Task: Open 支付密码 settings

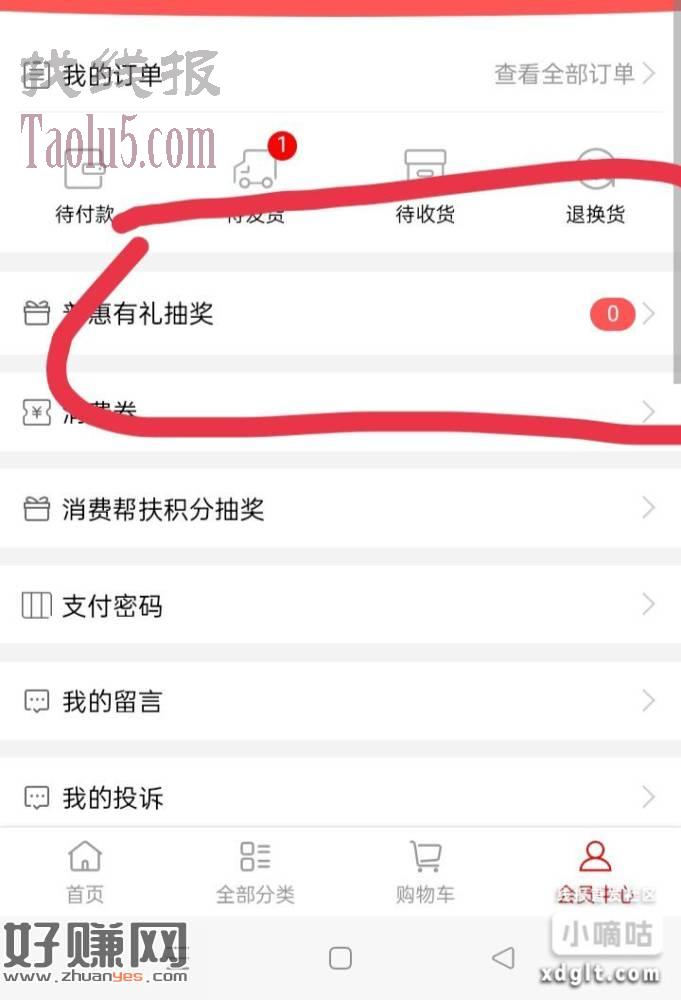Action: pos(340,605)
